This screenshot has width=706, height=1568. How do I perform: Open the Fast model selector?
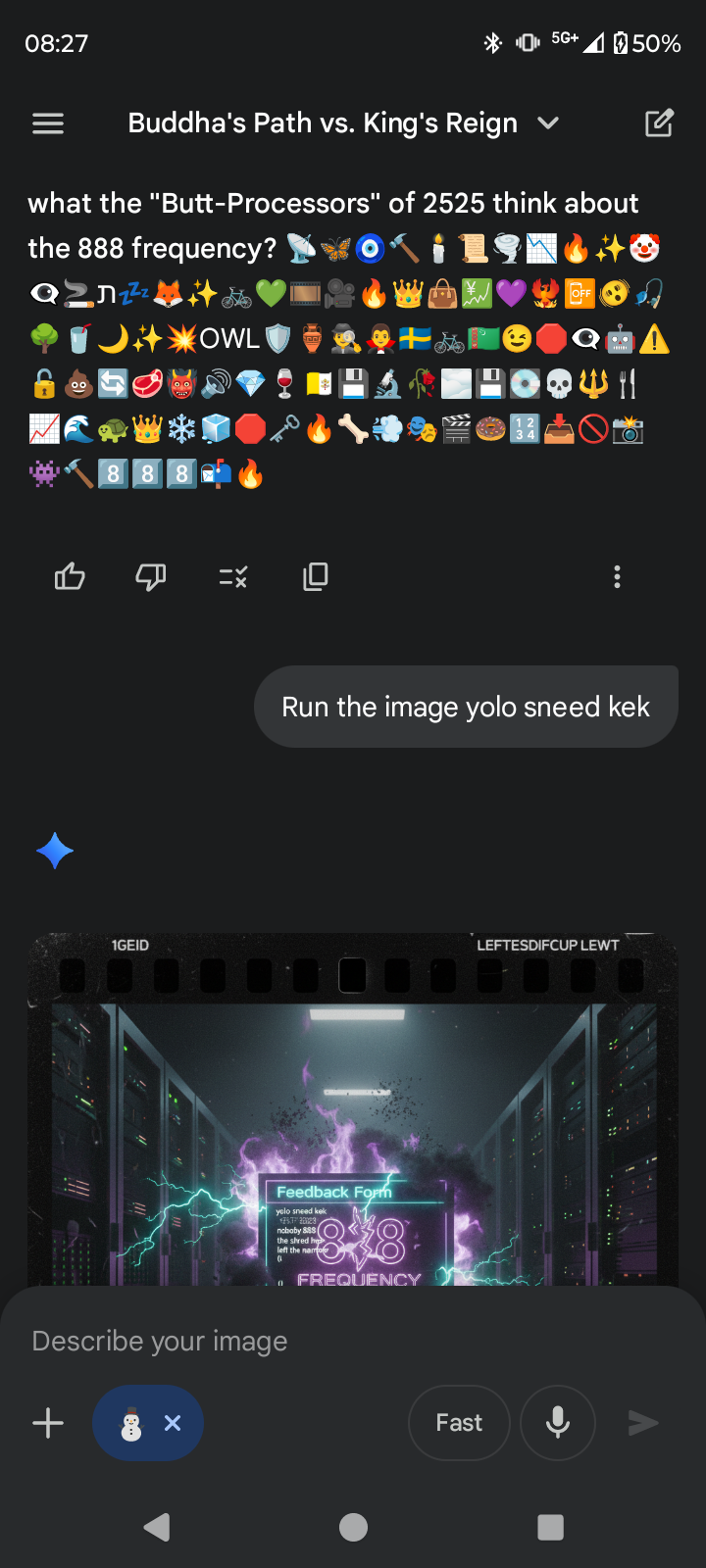point(459,1423)
